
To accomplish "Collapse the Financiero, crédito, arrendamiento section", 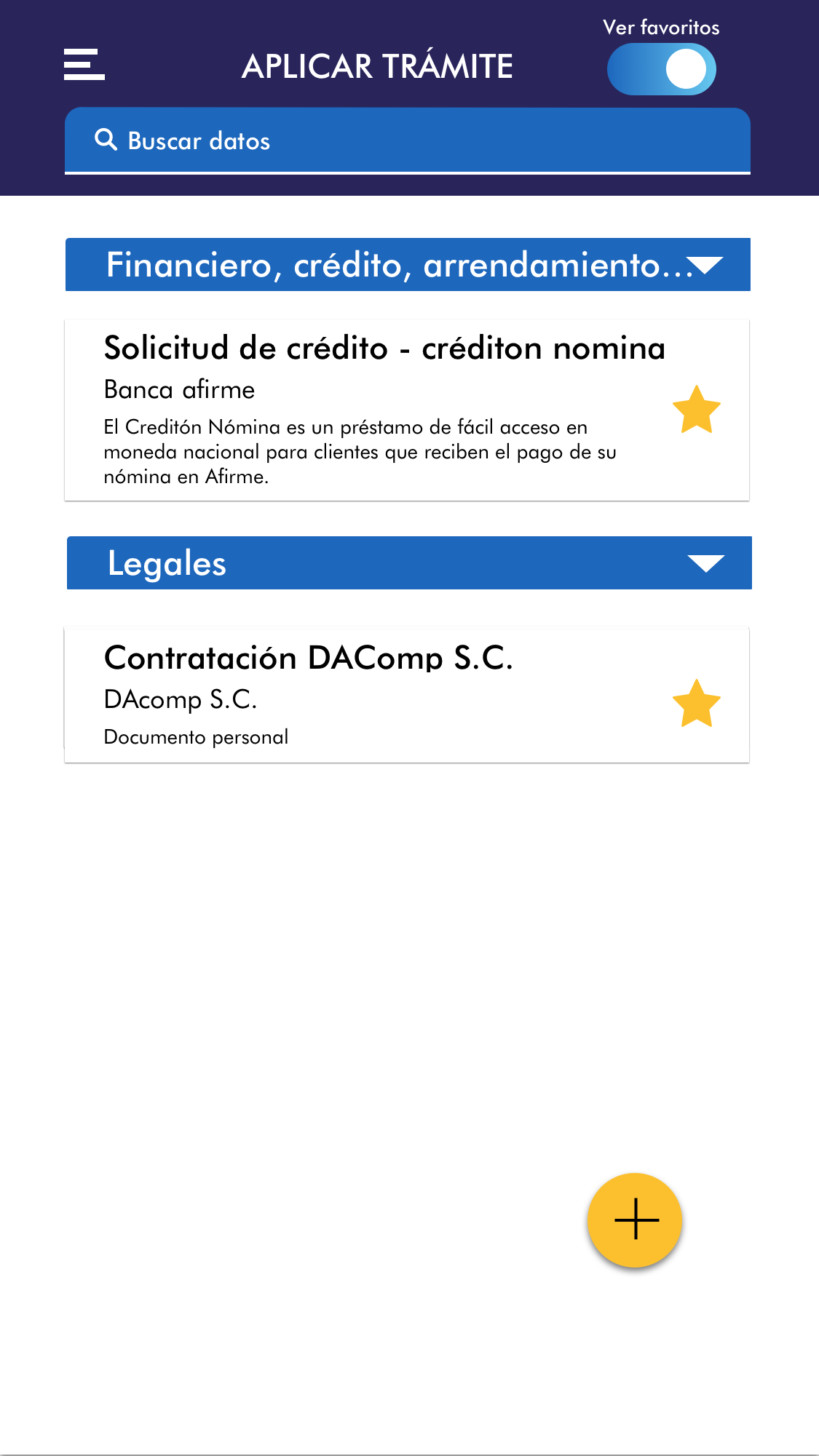I will click(x=705, y=265).
